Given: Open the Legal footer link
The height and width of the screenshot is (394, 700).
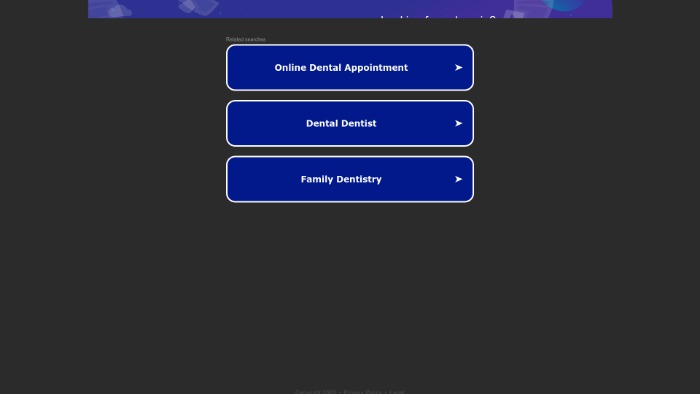Looking at the screenshot, I should pyautogui.click(x=397, y=392).
